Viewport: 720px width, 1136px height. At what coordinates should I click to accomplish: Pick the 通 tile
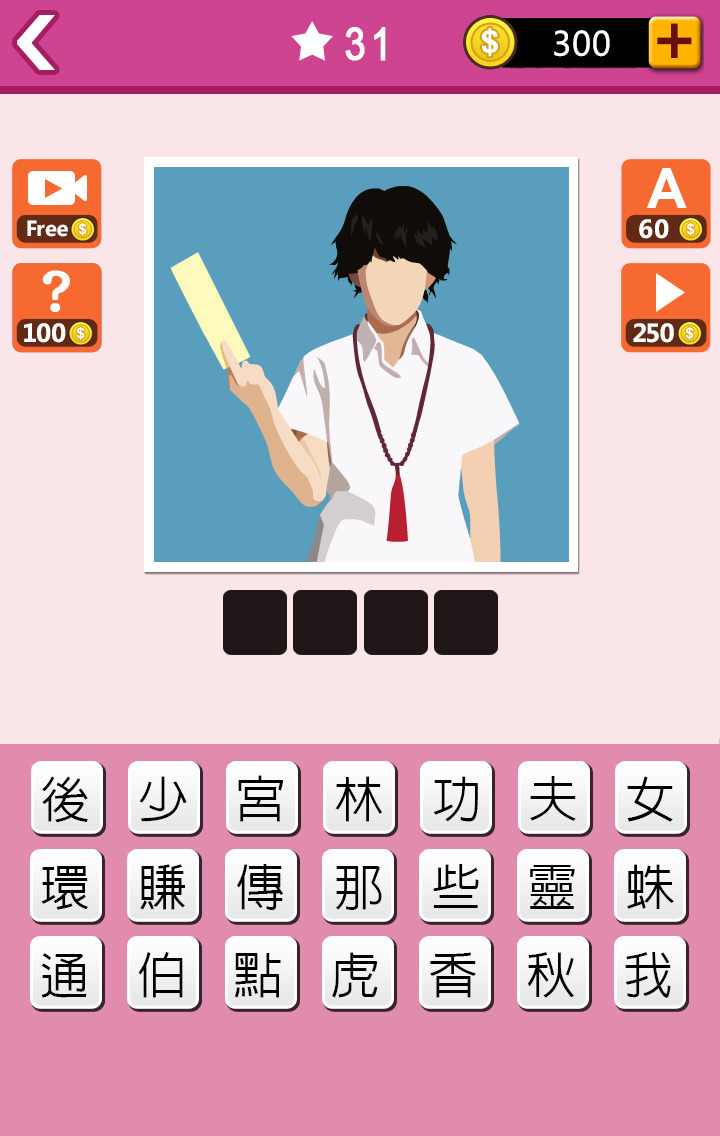click(x=67, y=973)
